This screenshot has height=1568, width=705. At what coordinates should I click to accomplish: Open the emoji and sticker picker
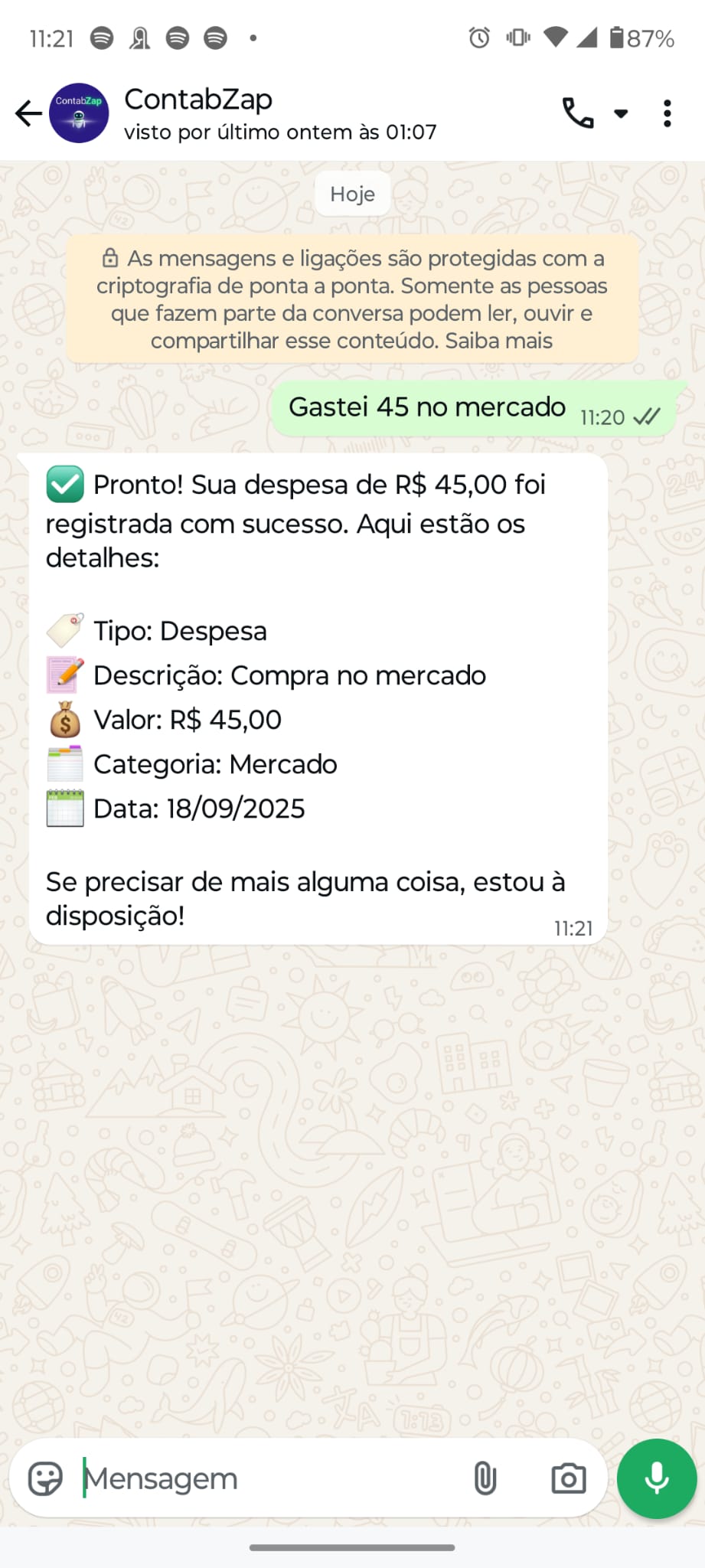point(47,1478)
